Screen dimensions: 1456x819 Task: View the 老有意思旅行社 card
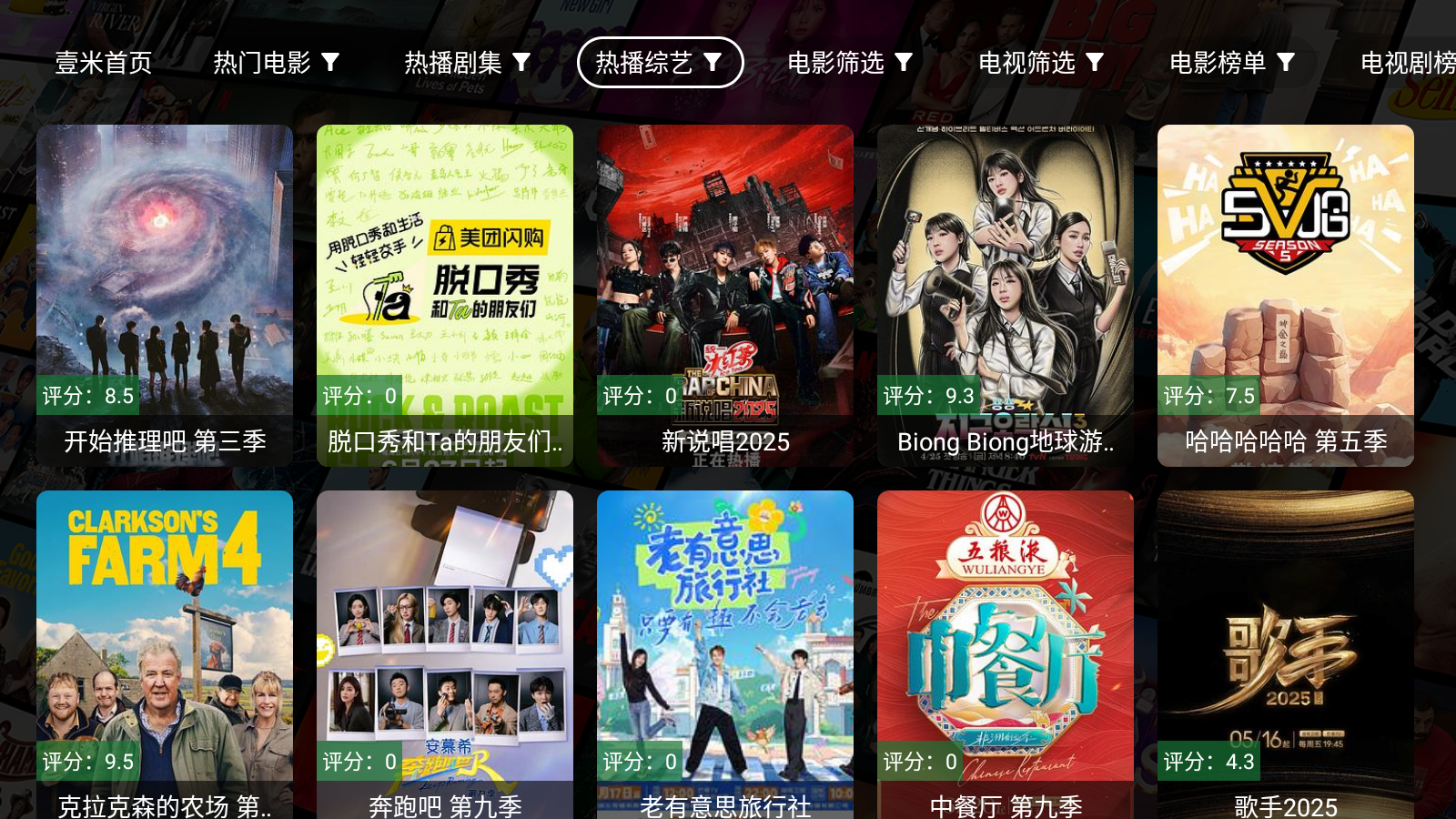coord(725,655)
